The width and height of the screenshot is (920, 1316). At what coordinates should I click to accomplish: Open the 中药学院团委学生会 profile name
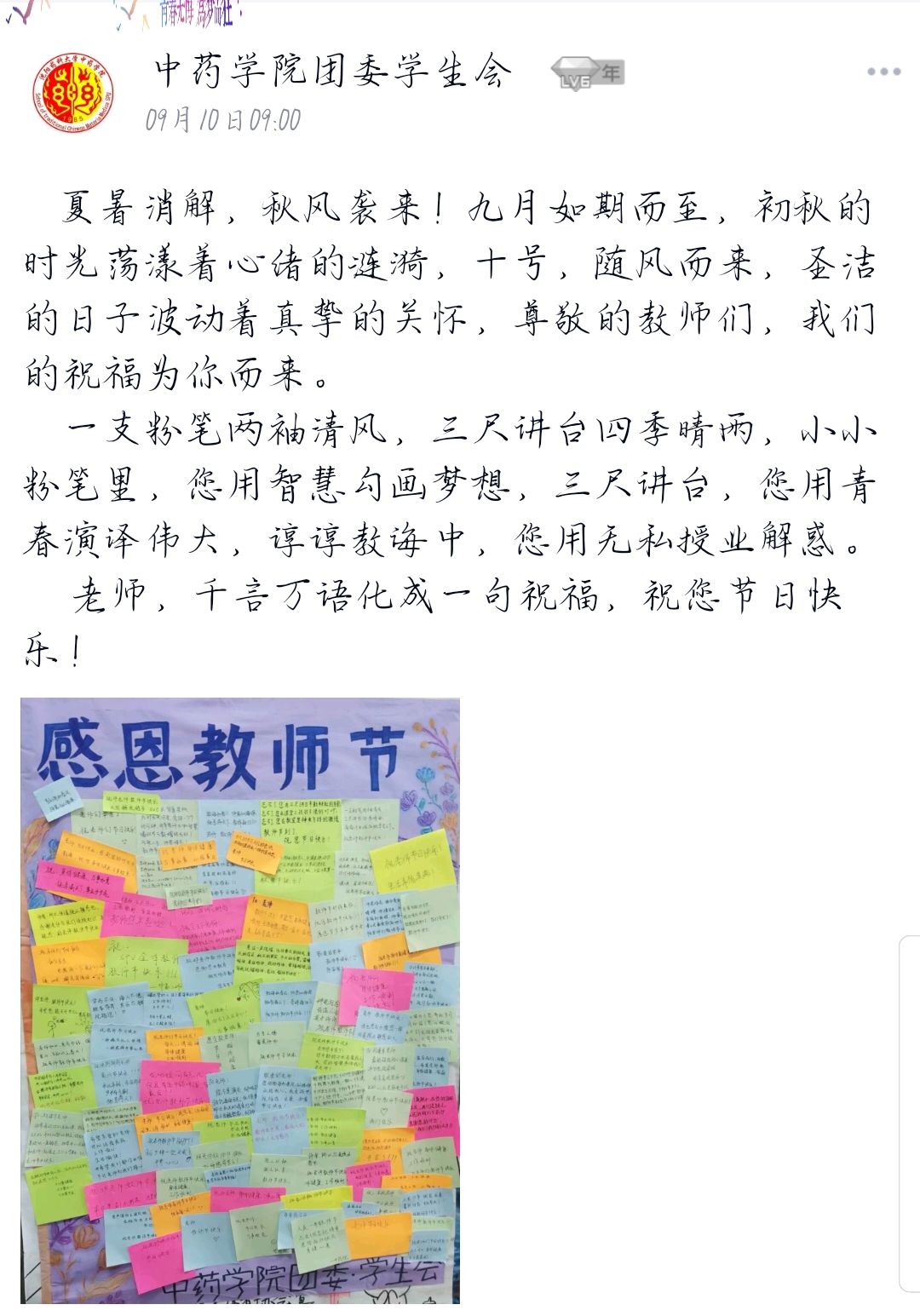333,71
